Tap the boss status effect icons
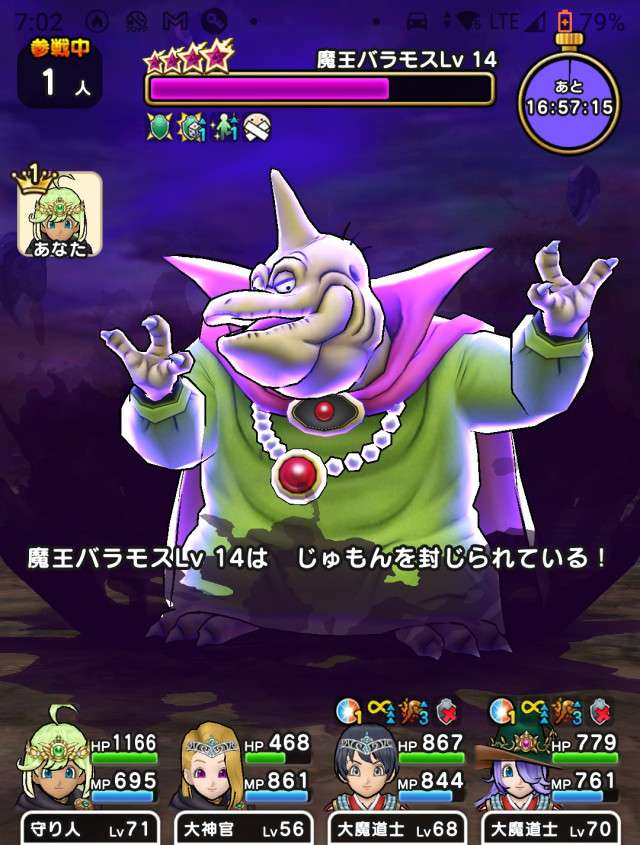This screenshot has width=640, height=845. [x=208, y=127]
